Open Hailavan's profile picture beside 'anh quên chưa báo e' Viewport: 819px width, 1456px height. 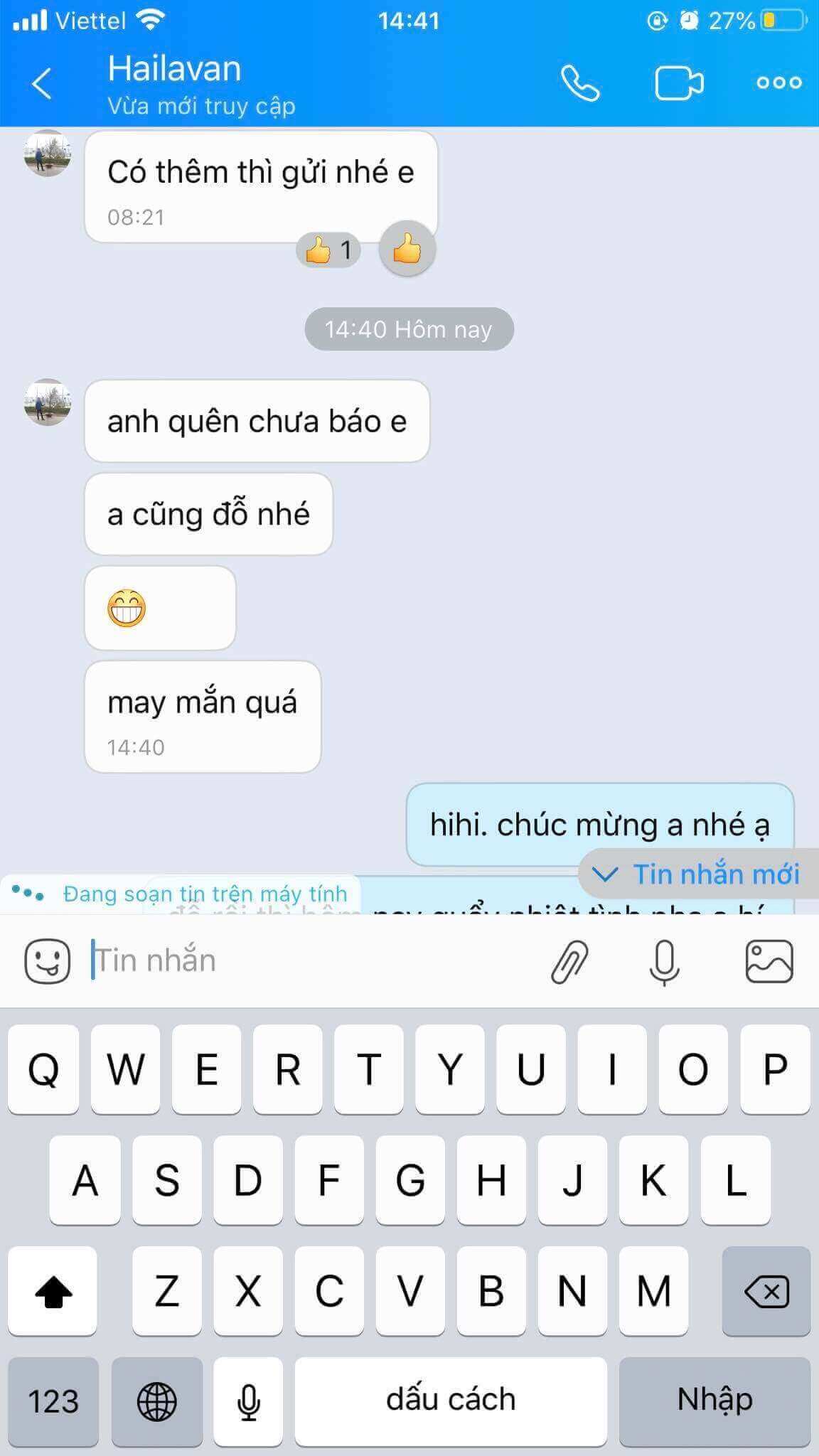pos(48,402)
